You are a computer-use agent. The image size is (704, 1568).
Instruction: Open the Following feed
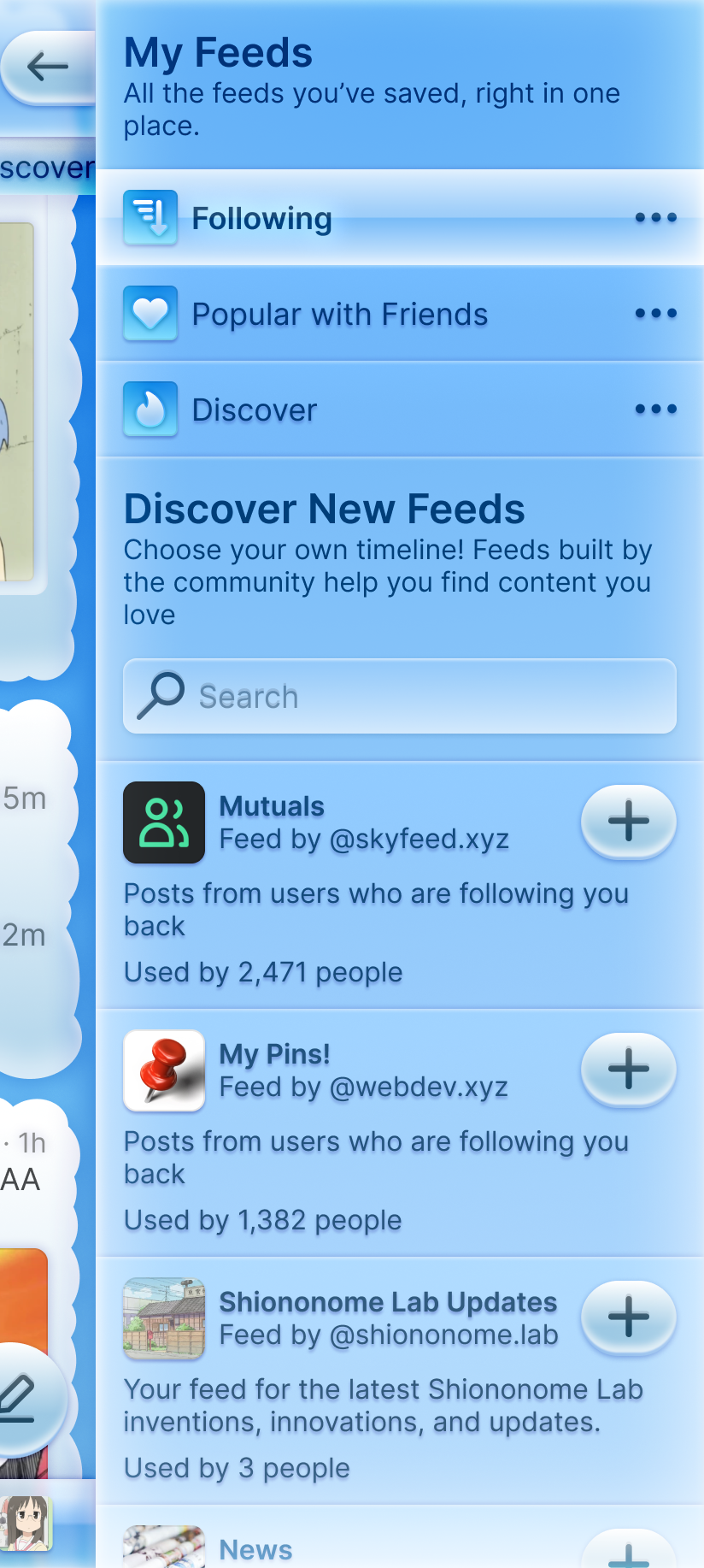coord(261,219)
